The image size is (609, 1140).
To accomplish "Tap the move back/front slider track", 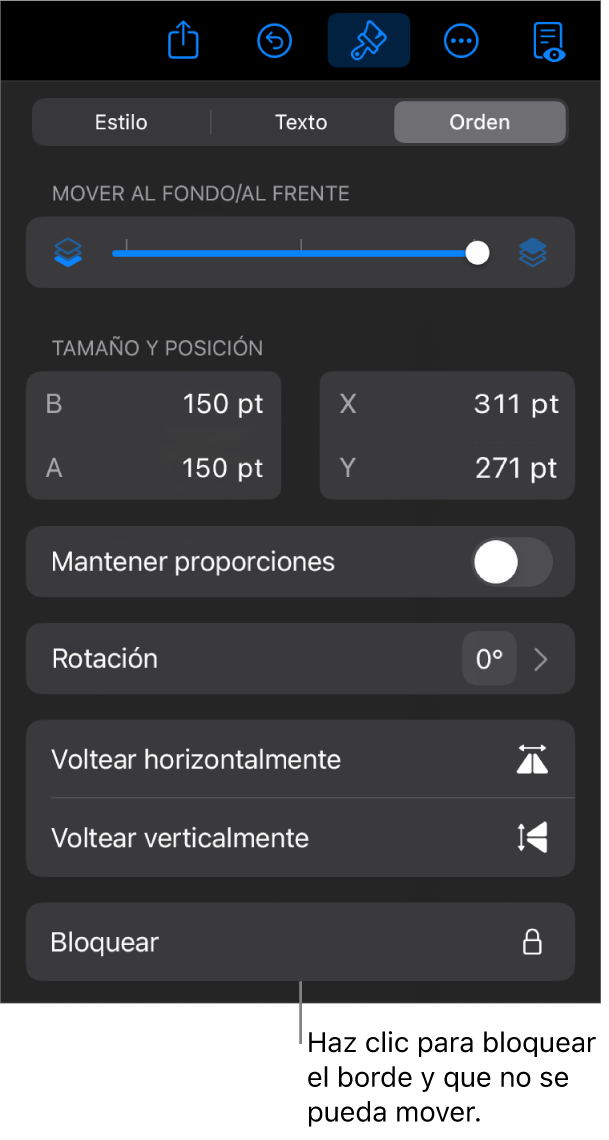I will pos(300,253).
